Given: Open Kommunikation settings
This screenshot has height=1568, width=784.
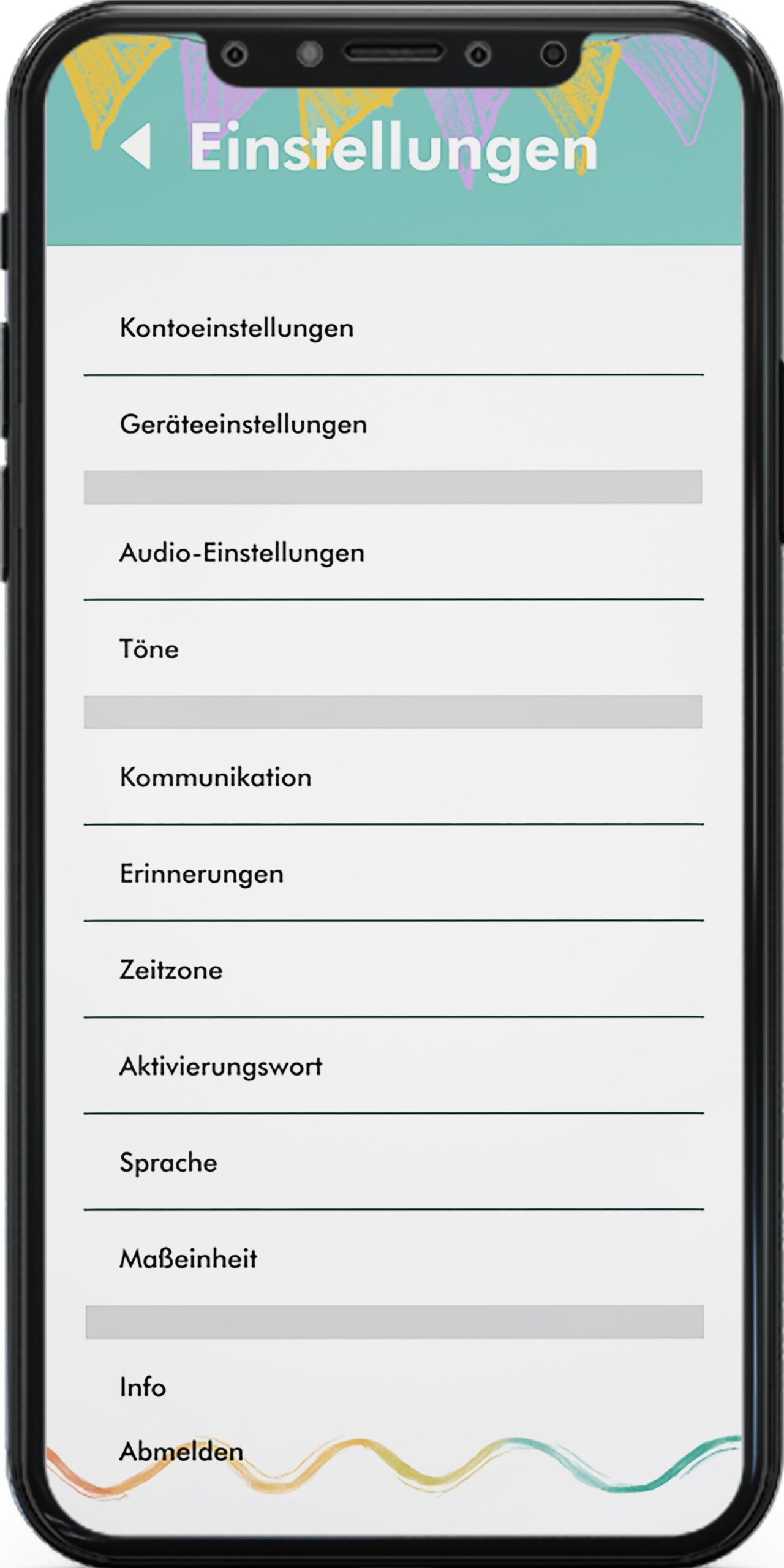Looking at the screenshot, I should pos(393,777).
